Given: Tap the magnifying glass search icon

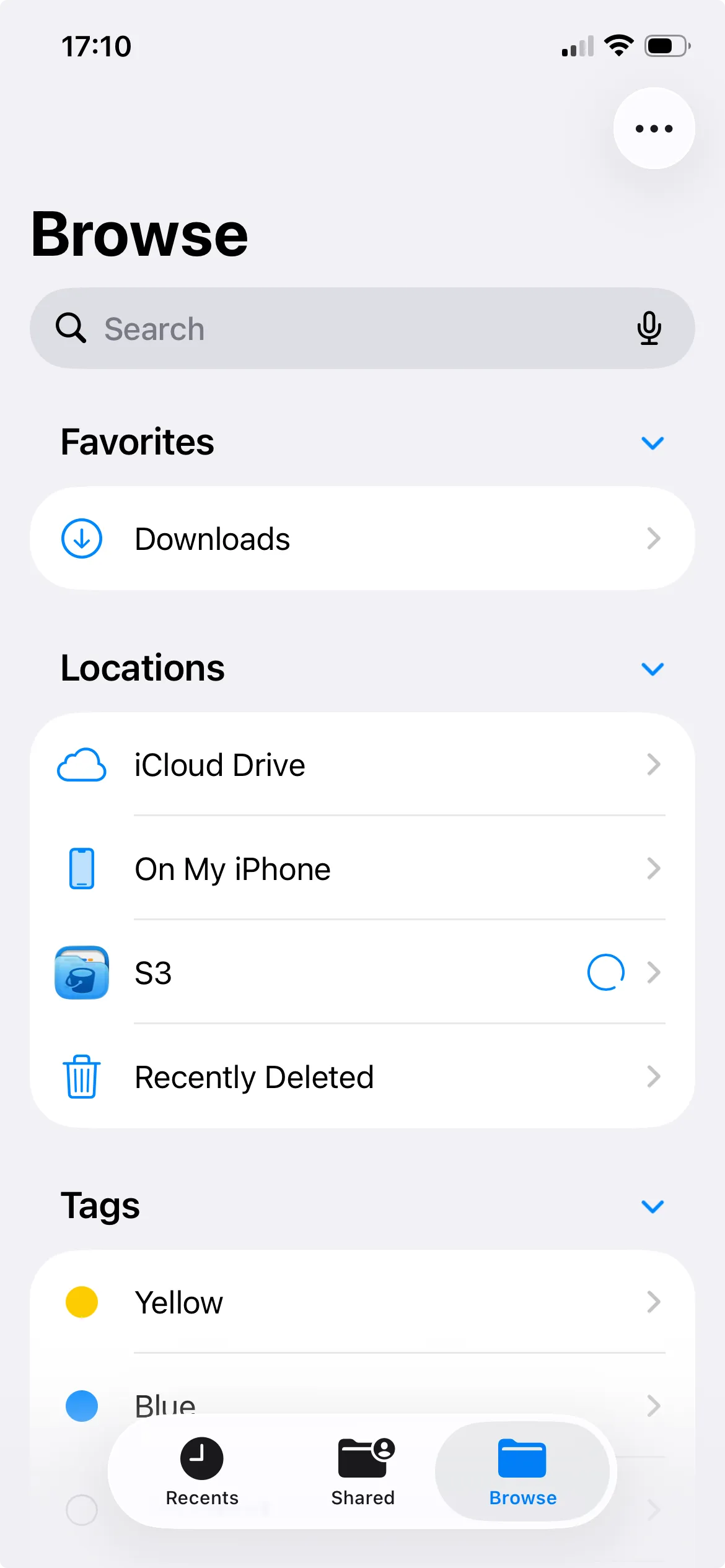Looking at the screenshot, I should point(71,328).
